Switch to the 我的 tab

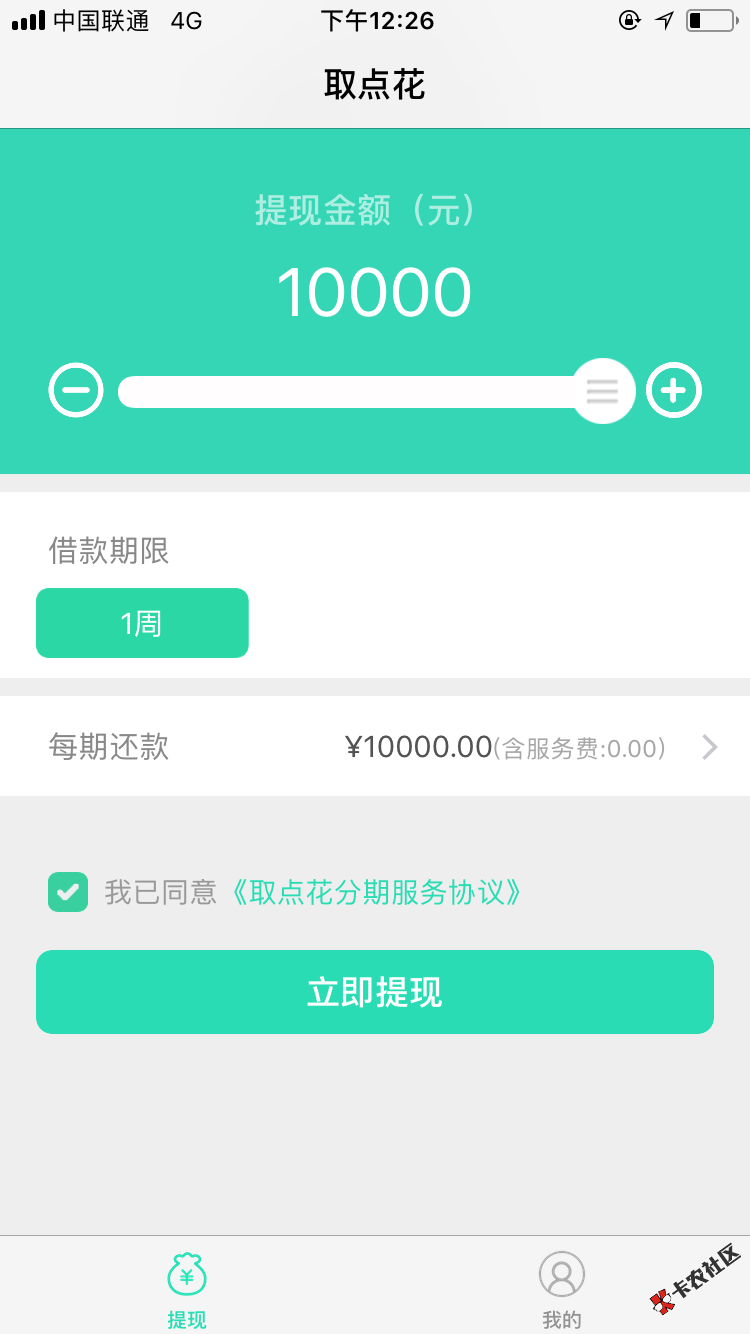[x=561, y=1290]
